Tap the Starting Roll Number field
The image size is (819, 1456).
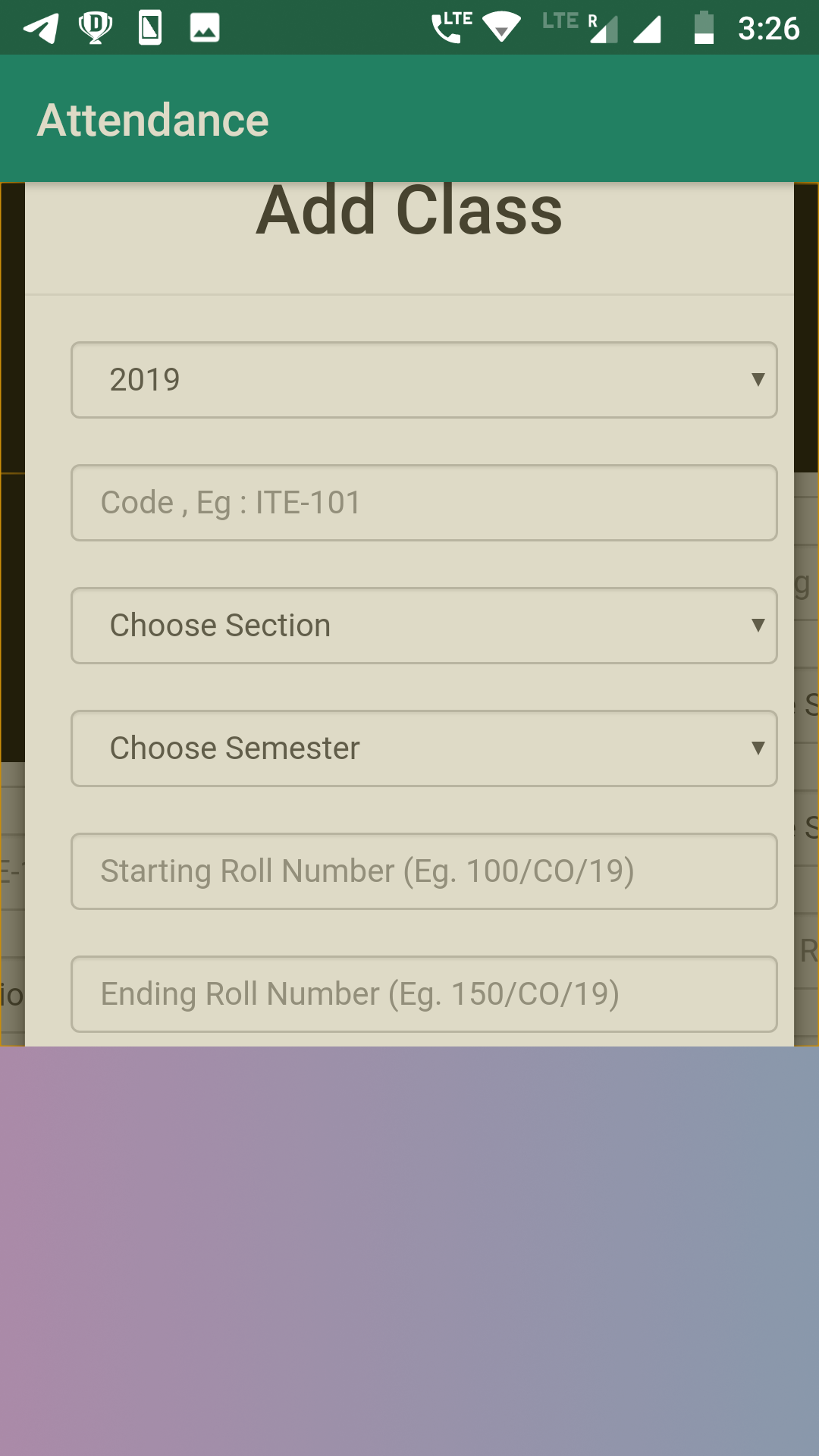click(423, 871)
